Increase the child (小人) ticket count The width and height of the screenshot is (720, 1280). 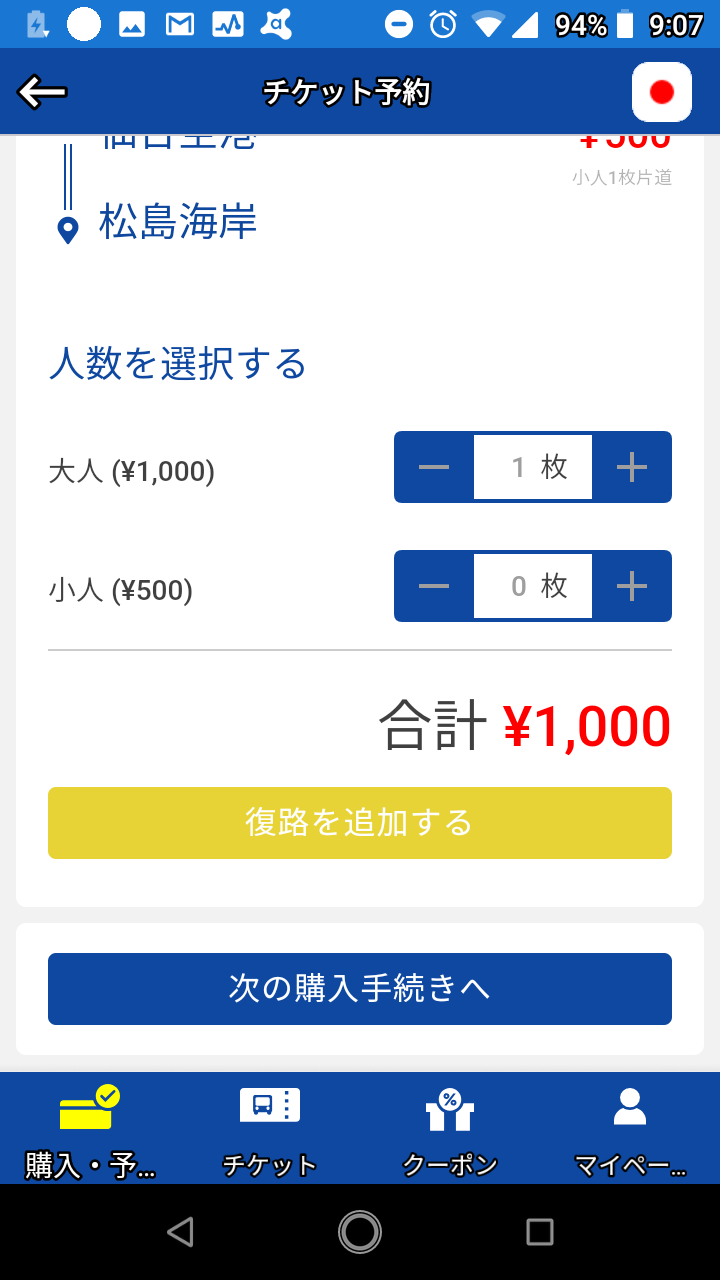pos(631,586)
